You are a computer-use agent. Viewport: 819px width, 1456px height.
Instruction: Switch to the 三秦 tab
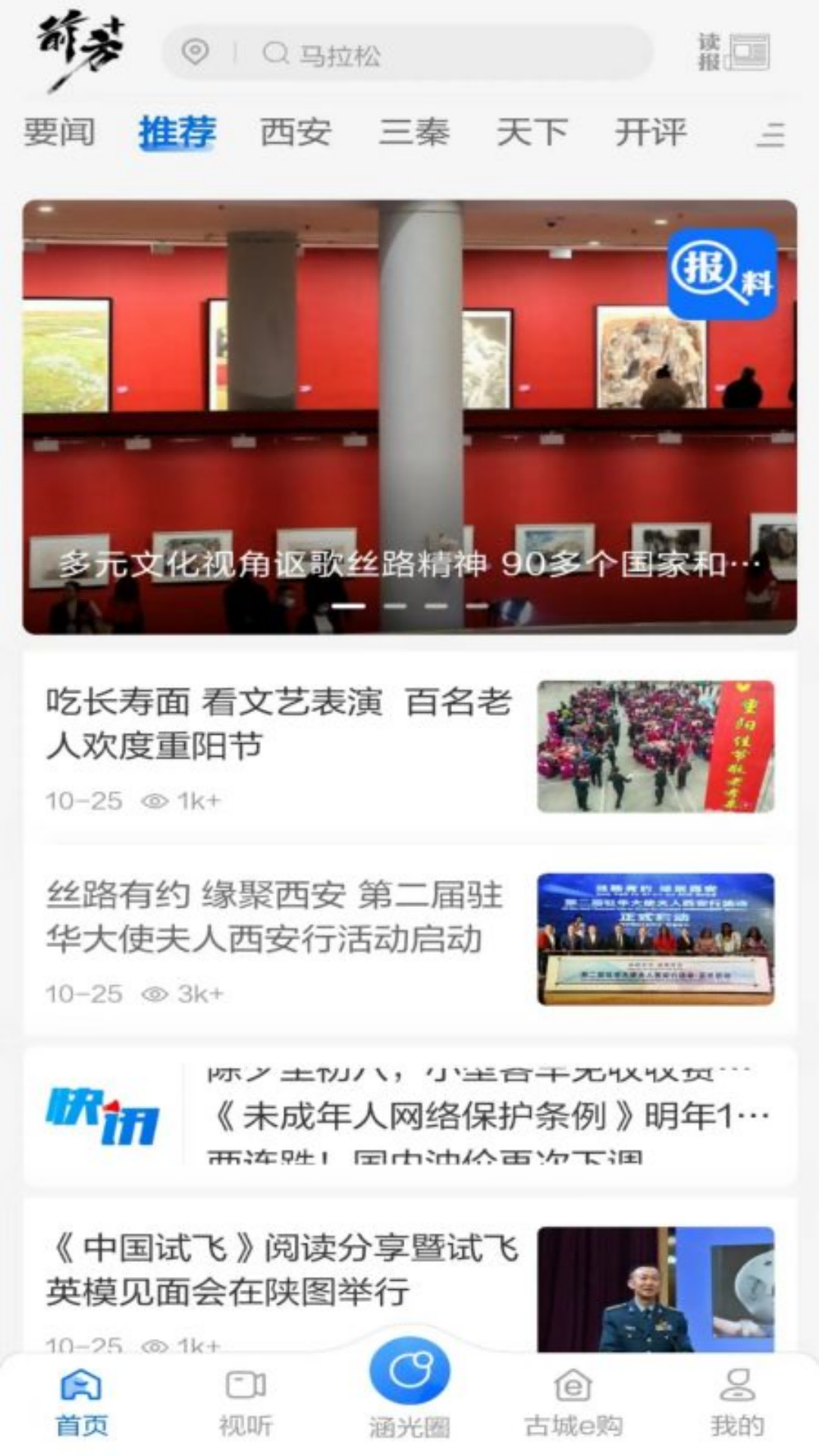click(x=414, y=133)
